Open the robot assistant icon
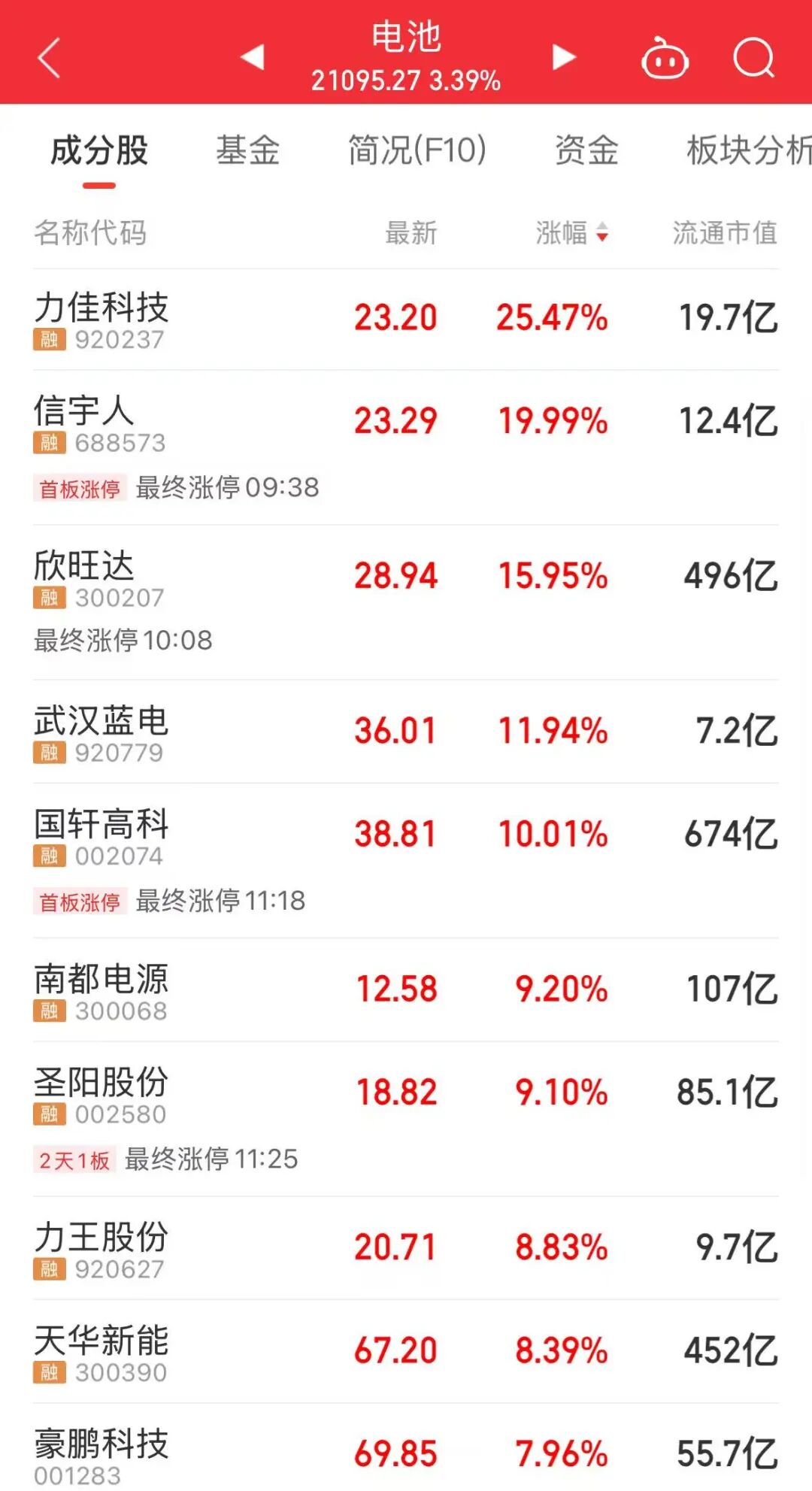 click(x=665, y=59)
